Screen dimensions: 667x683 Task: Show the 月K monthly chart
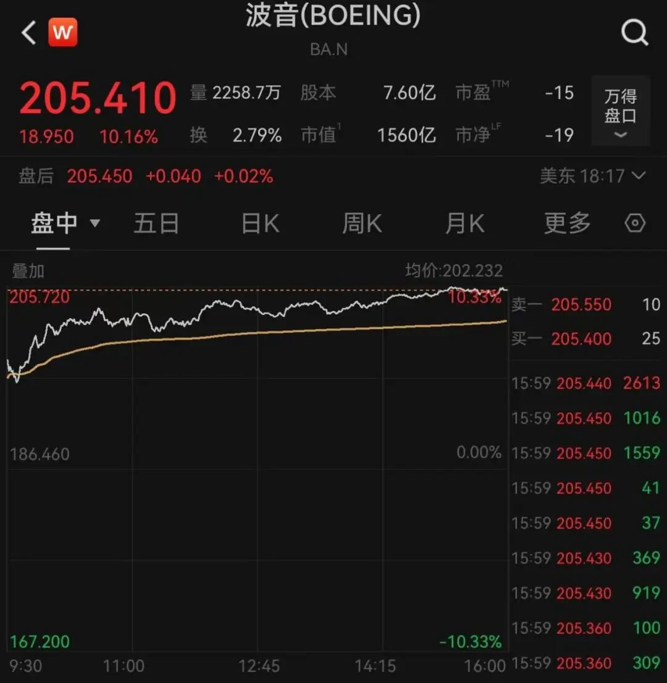(465, 223)
